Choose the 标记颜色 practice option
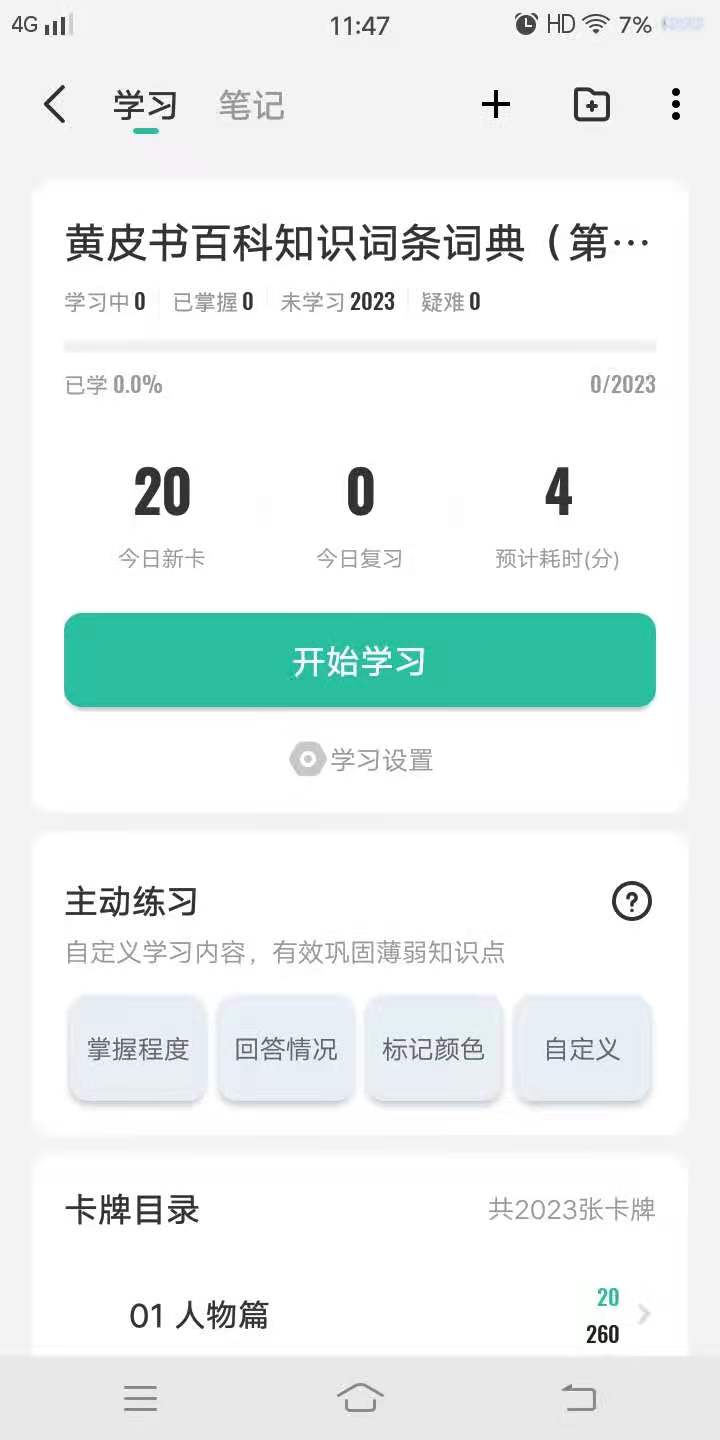The image size is (720, 1440). 434,1049
